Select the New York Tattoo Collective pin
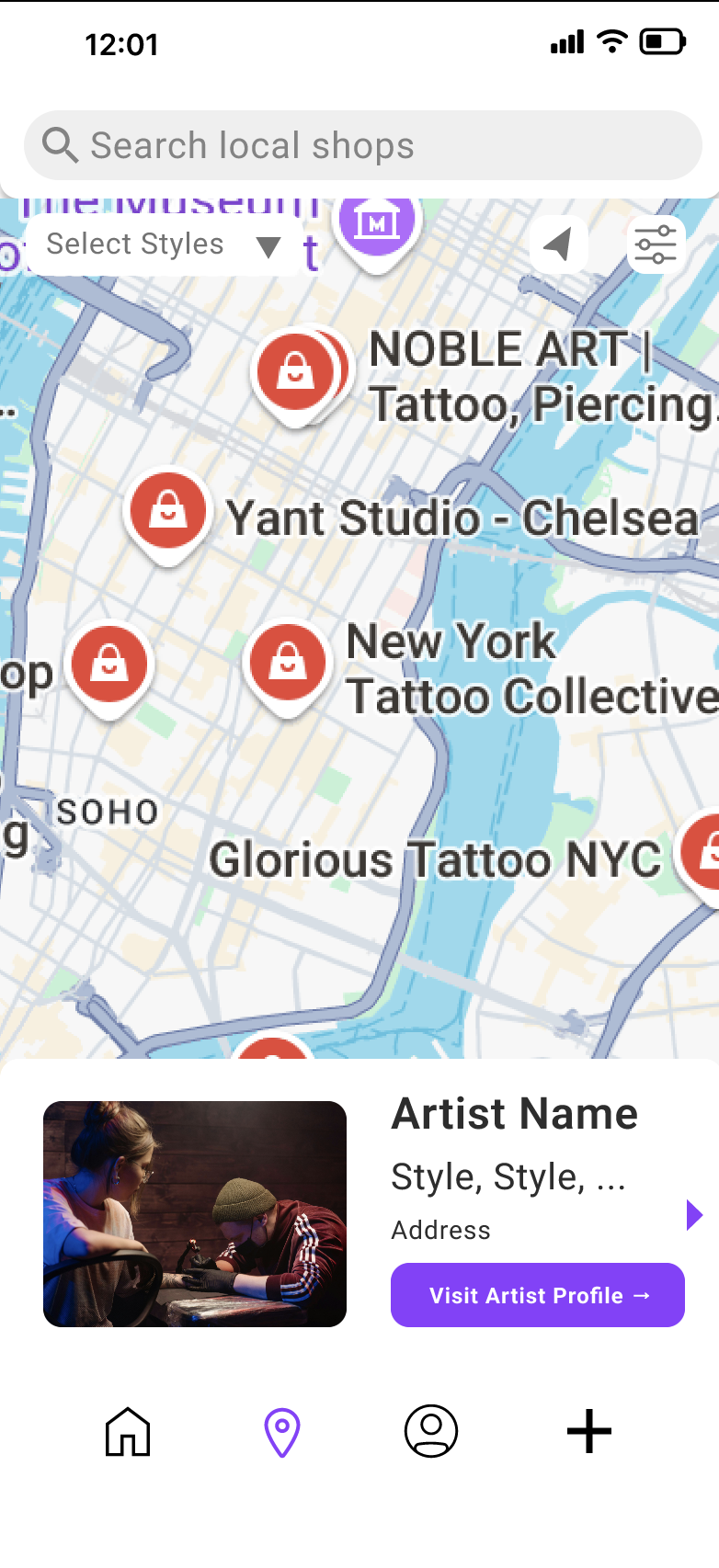This screenshot has height=1568, width=719. click(287, 664)
